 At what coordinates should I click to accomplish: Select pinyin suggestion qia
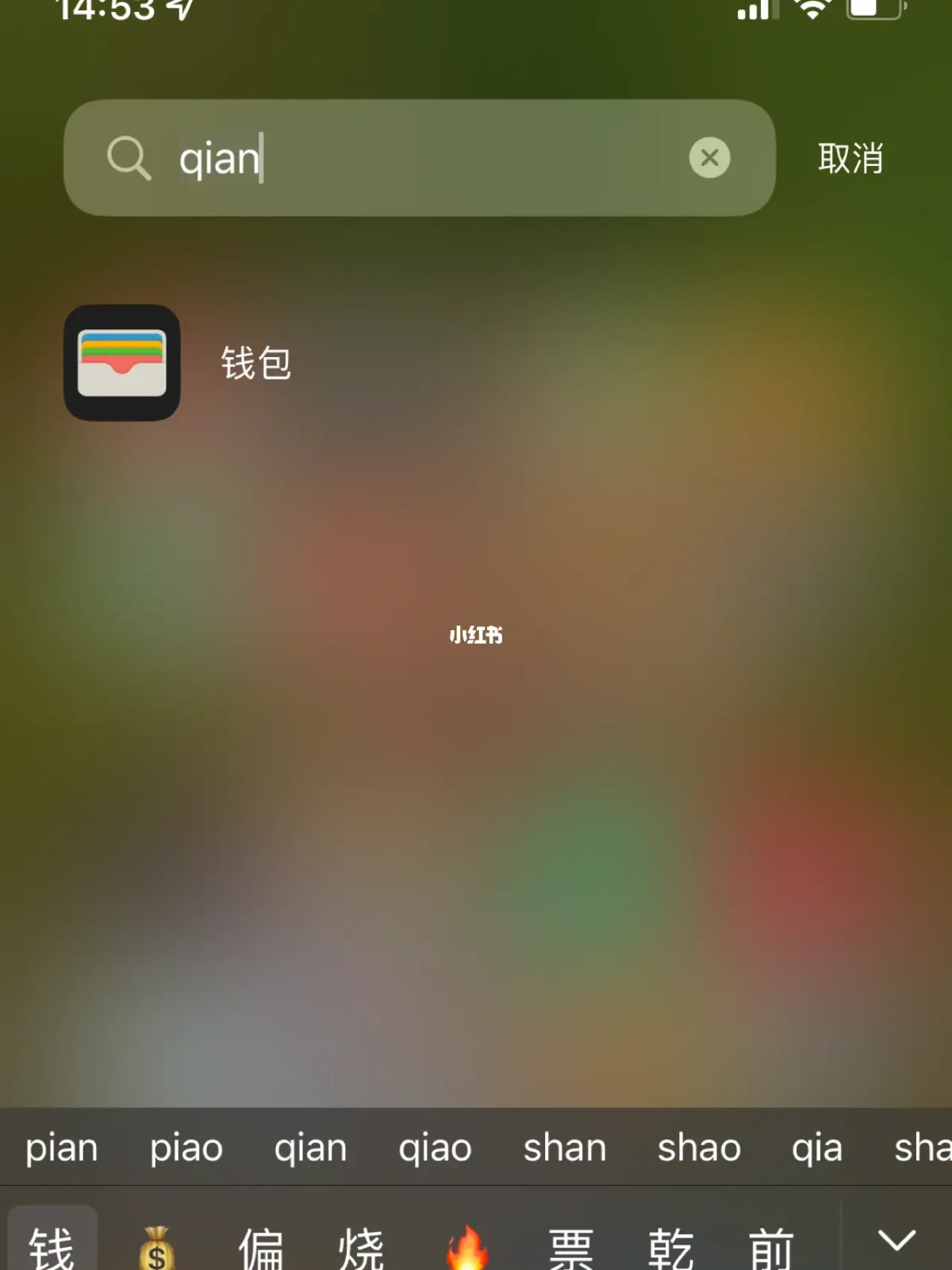coord(816,1148)
